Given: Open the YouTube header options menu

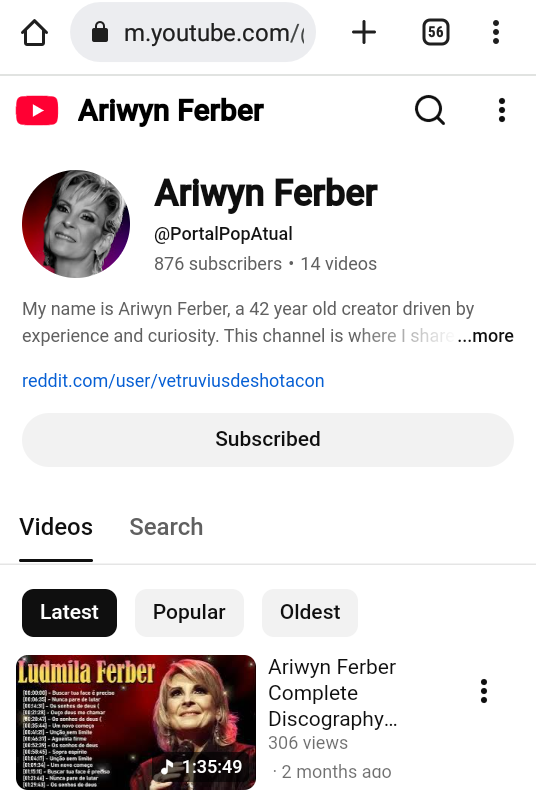Looking at the screenshot, I should [x=502, y=110].
